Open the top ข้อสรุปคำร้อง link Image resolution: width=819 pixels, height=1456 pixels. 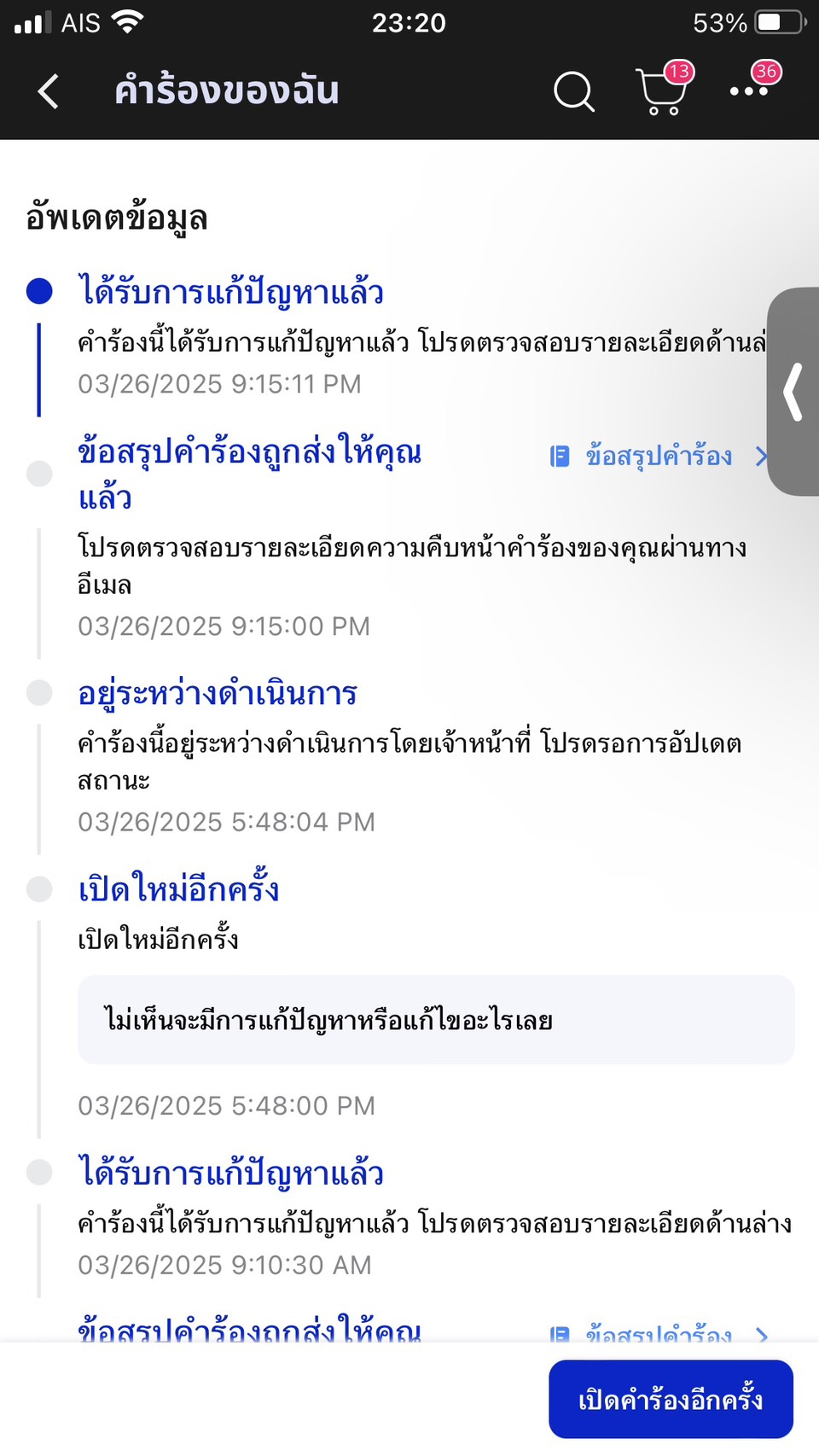[x=659, y=457]
